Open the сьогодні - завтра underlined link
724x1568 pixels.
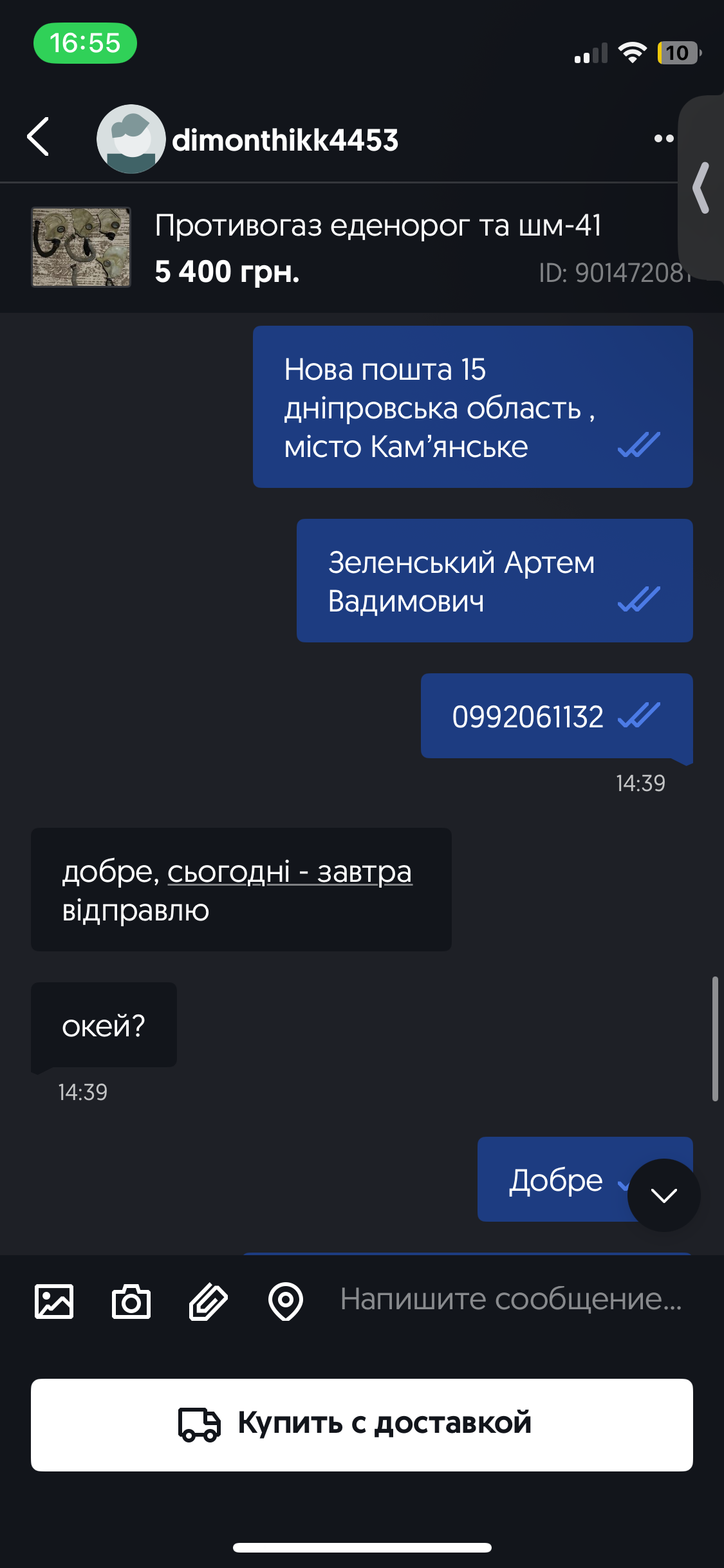290,872
